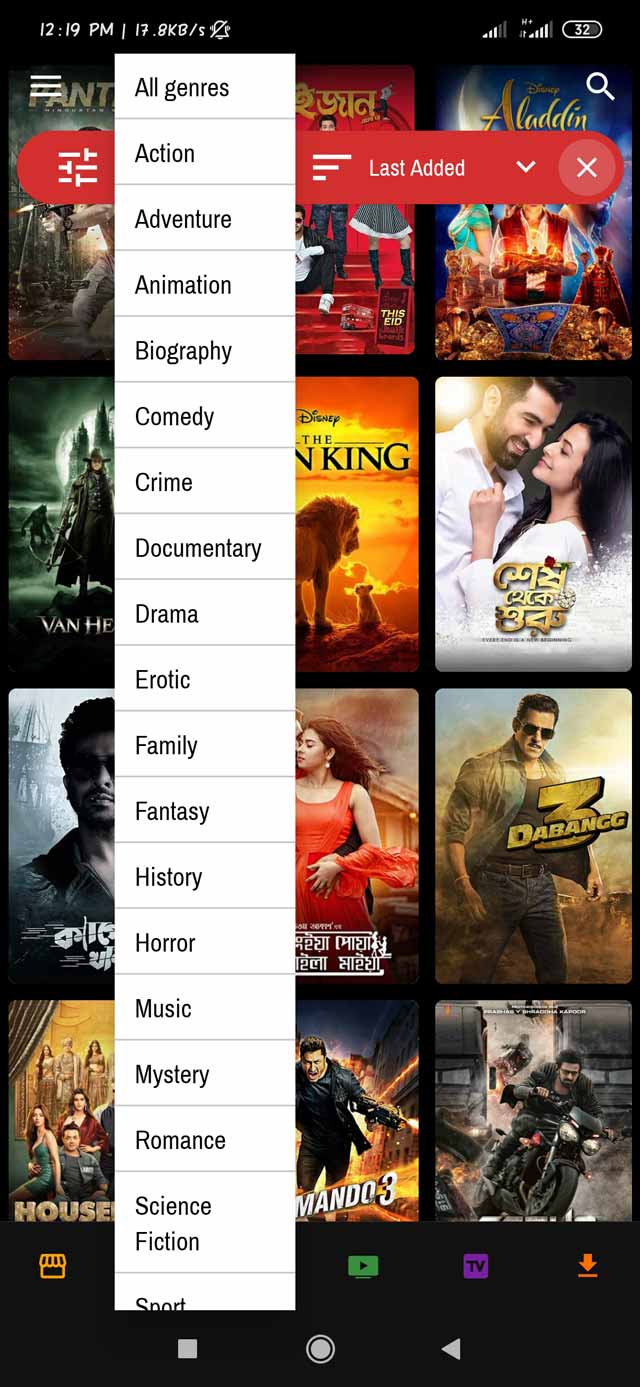
Task: Filter movies by Animation
Action: pyautogui.click(x=204, y=285)
